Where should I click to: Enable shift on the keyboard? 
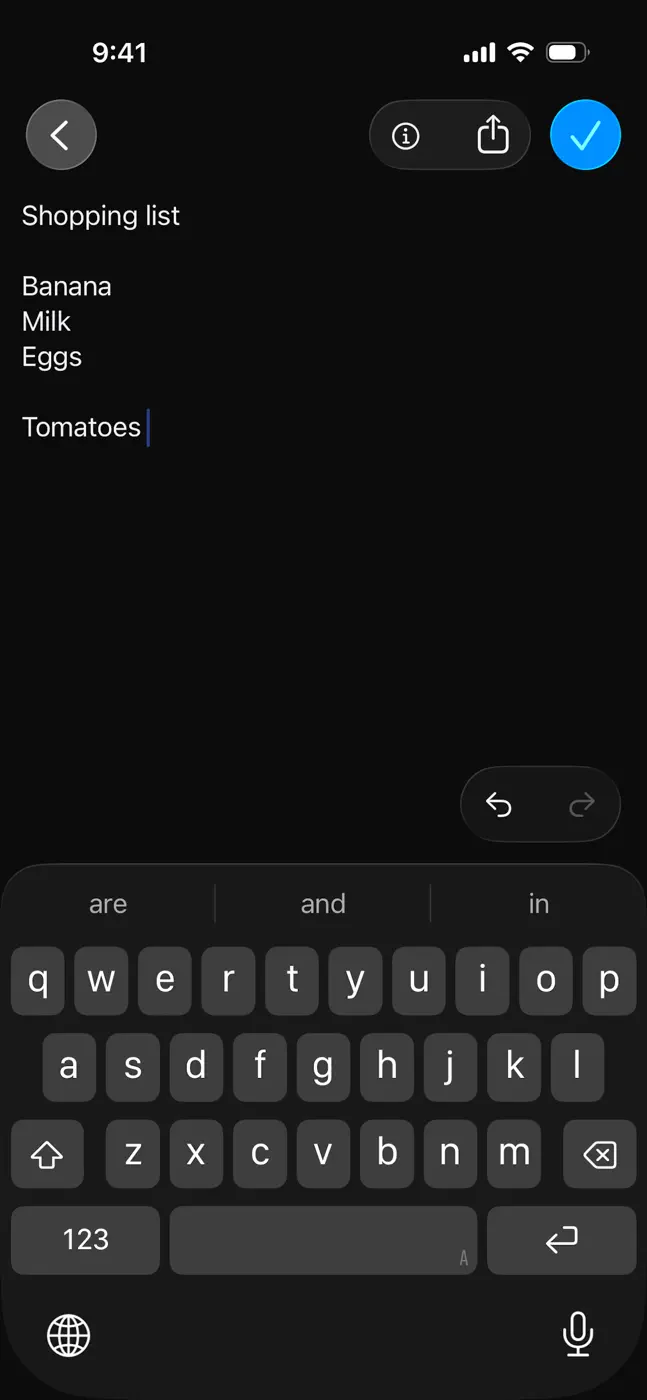47,1154
